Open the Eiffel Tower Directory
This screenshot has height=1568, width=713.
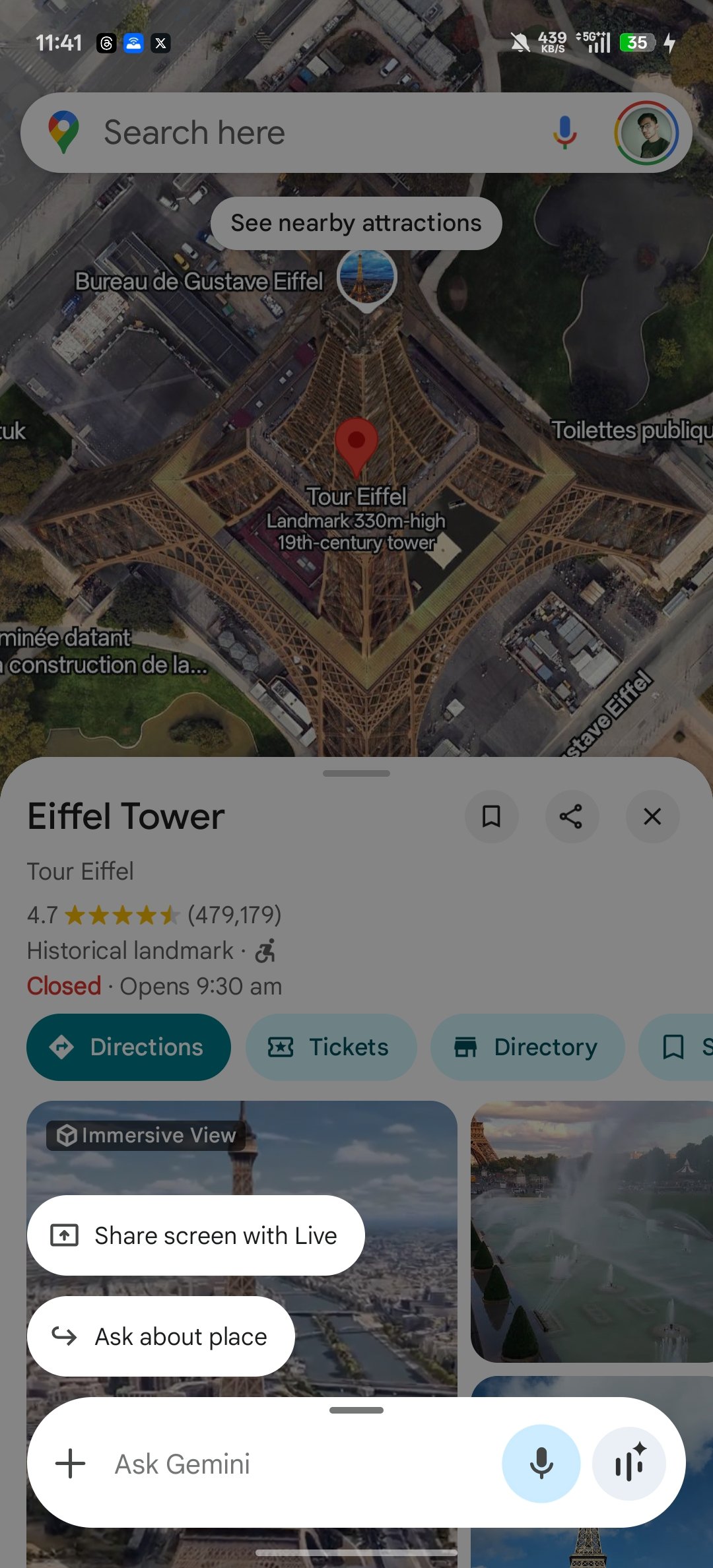click(527, 1047)
